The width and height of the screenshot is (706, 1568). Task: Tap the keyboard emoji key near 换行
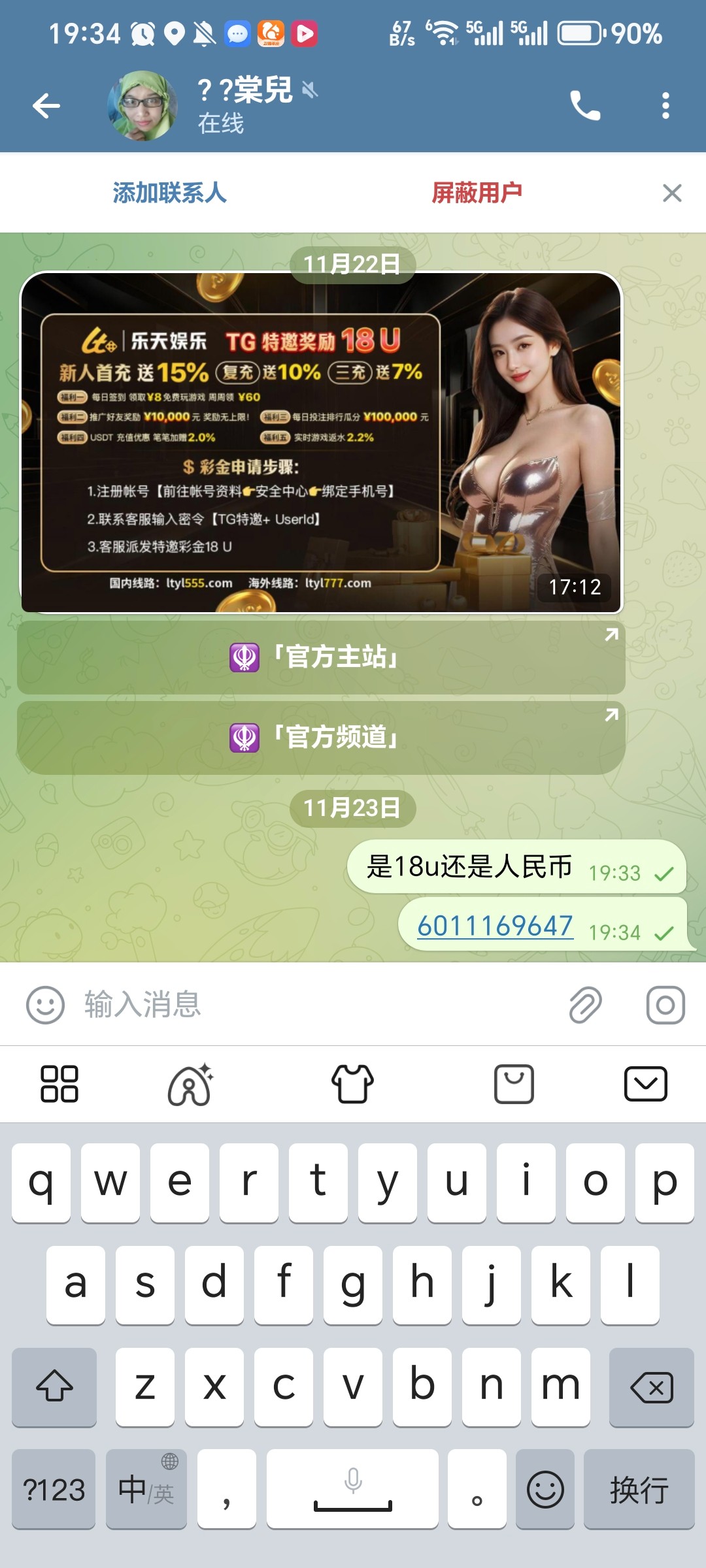click(545, 1490)
